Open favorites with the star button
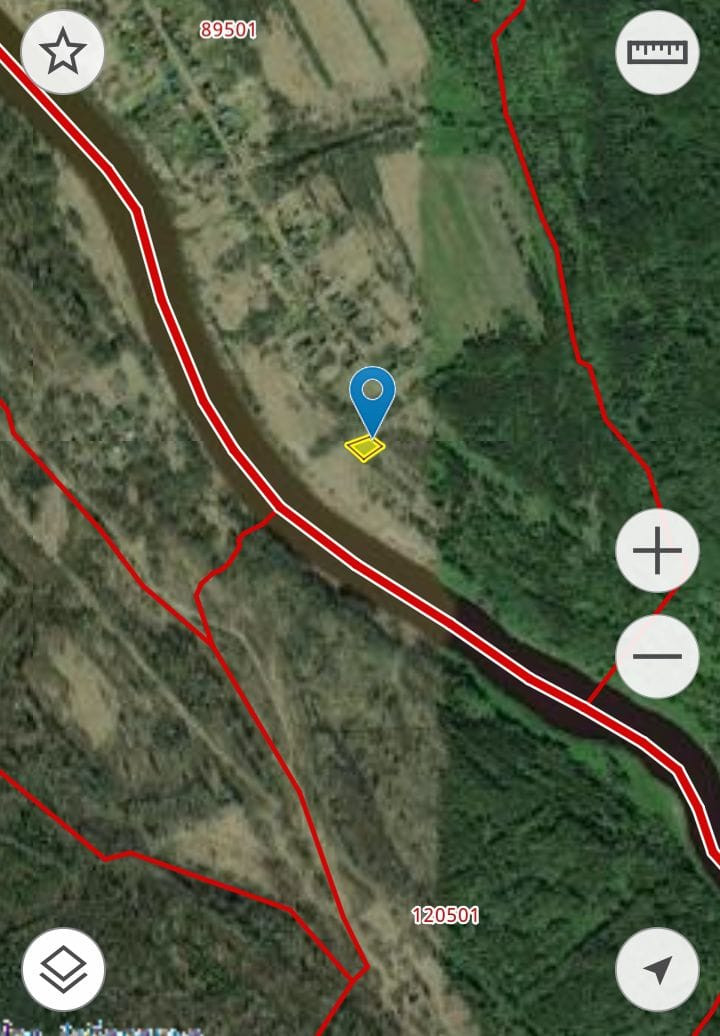This screenshot has height=1036, width=720. (x=63, y=52)
